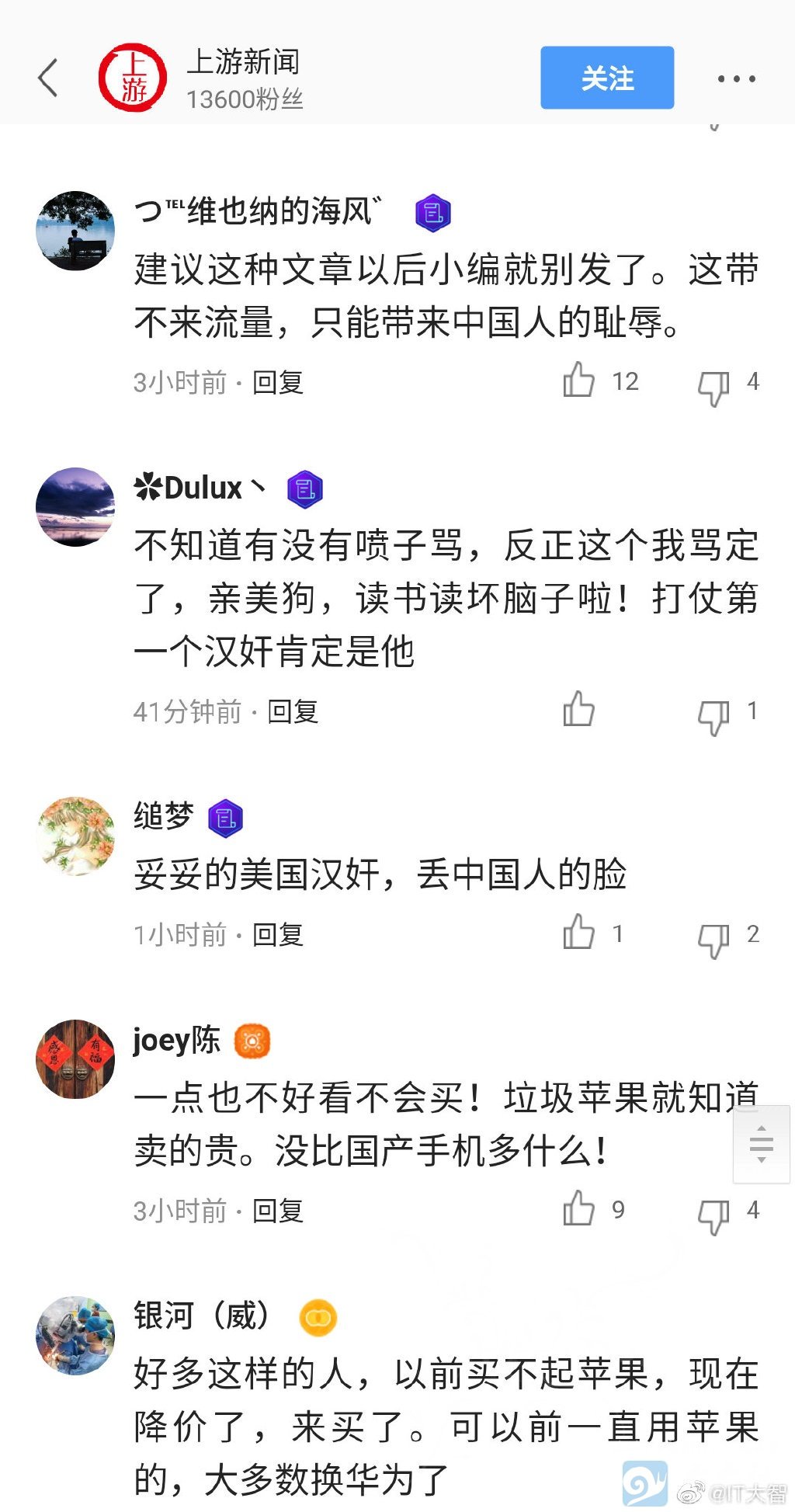This screenshot has height=1512, width=795.
Task: Open the purple badge next to Dulux丶
Action: [x=304, y=488]
